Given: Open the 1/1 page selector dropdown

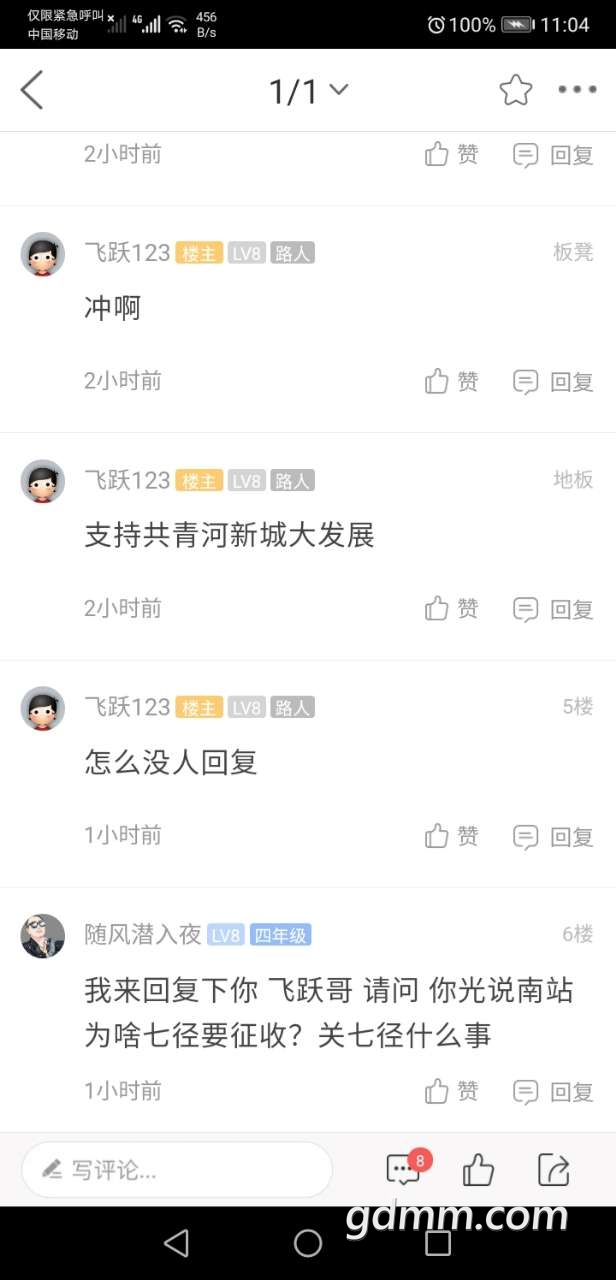Looking at the screenshot, I should tap(308, 91).
